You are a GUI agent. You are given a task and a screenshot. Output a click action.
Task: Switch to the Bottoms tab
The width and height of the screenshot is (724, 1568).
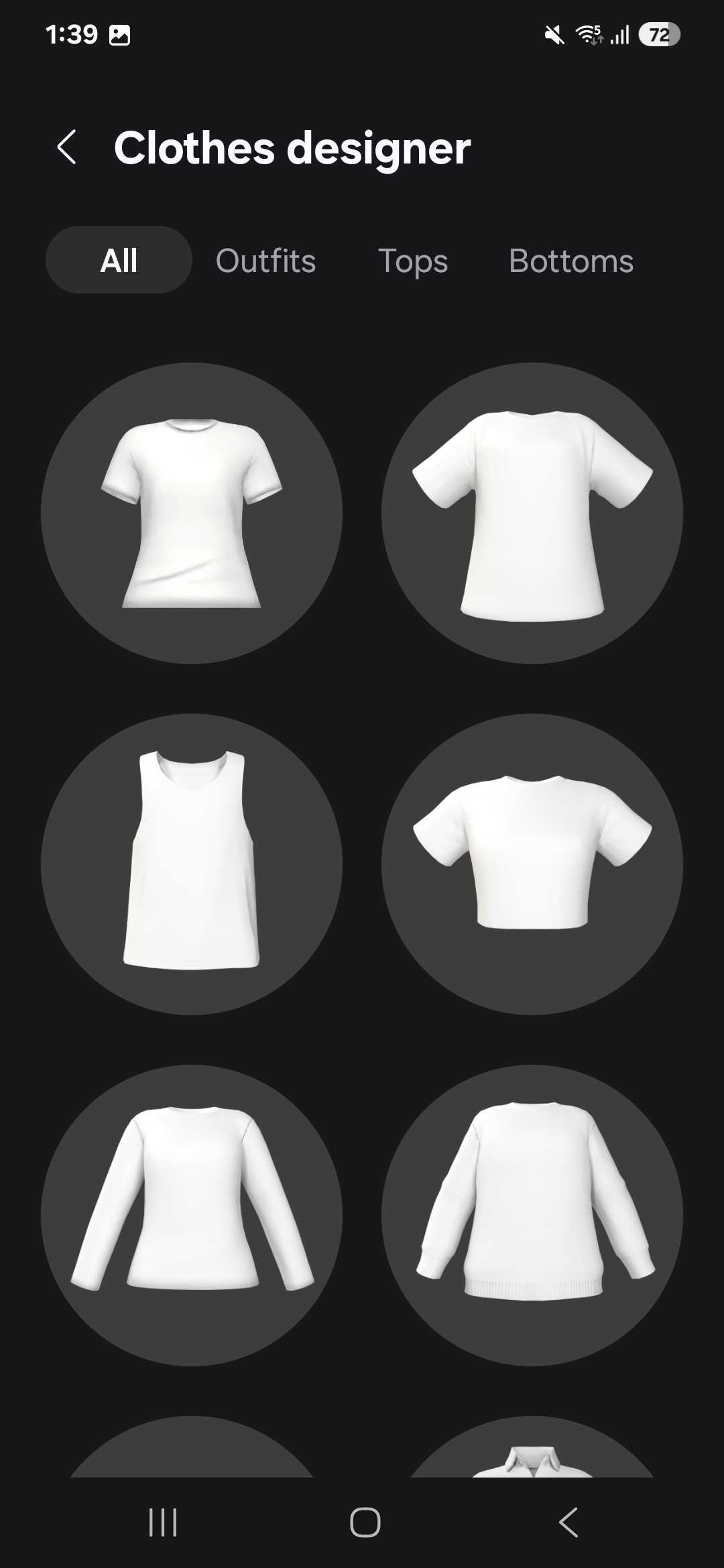point(570,260)
